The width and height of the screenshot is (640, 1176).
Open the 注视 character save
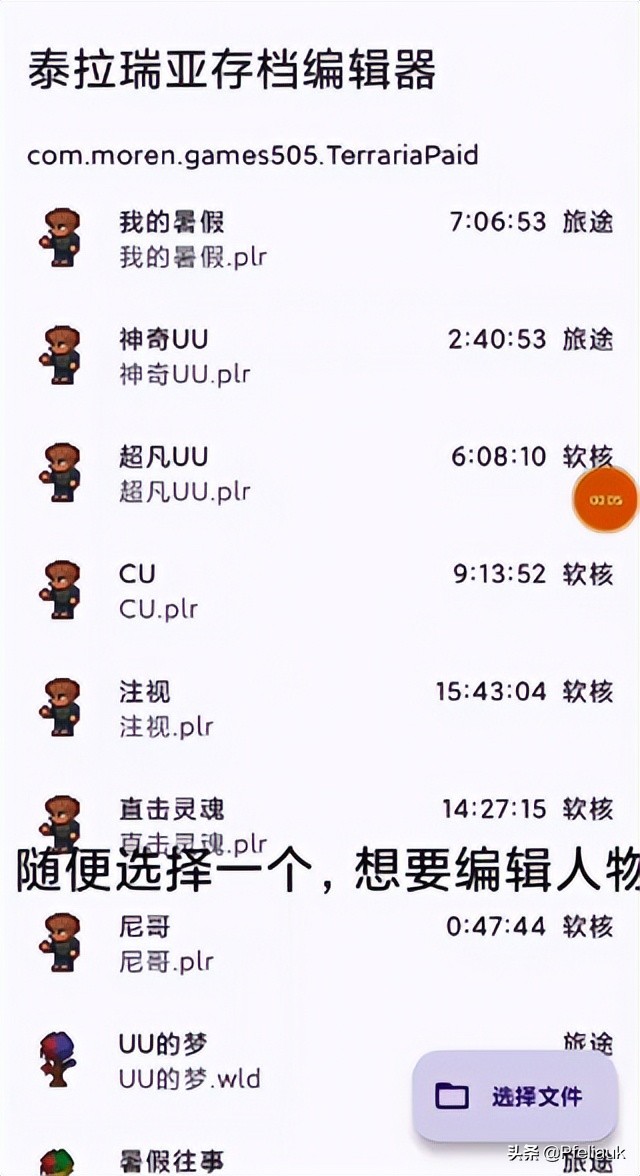point(320,708)
